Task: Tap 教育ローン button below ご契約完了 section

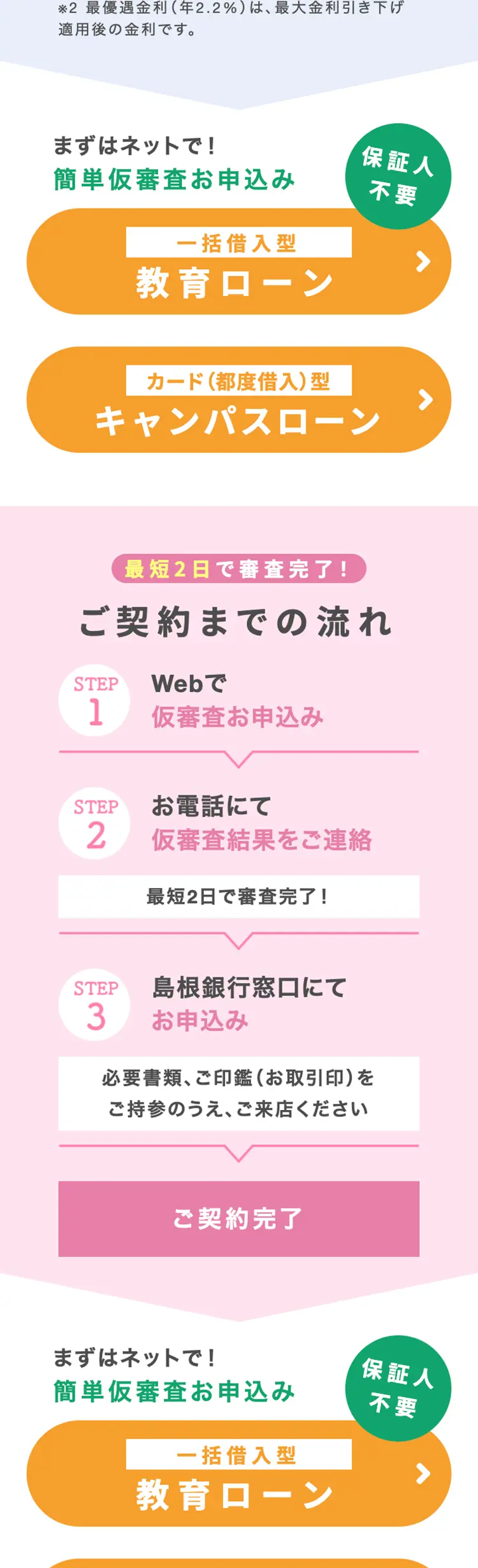Action: 238,1475
